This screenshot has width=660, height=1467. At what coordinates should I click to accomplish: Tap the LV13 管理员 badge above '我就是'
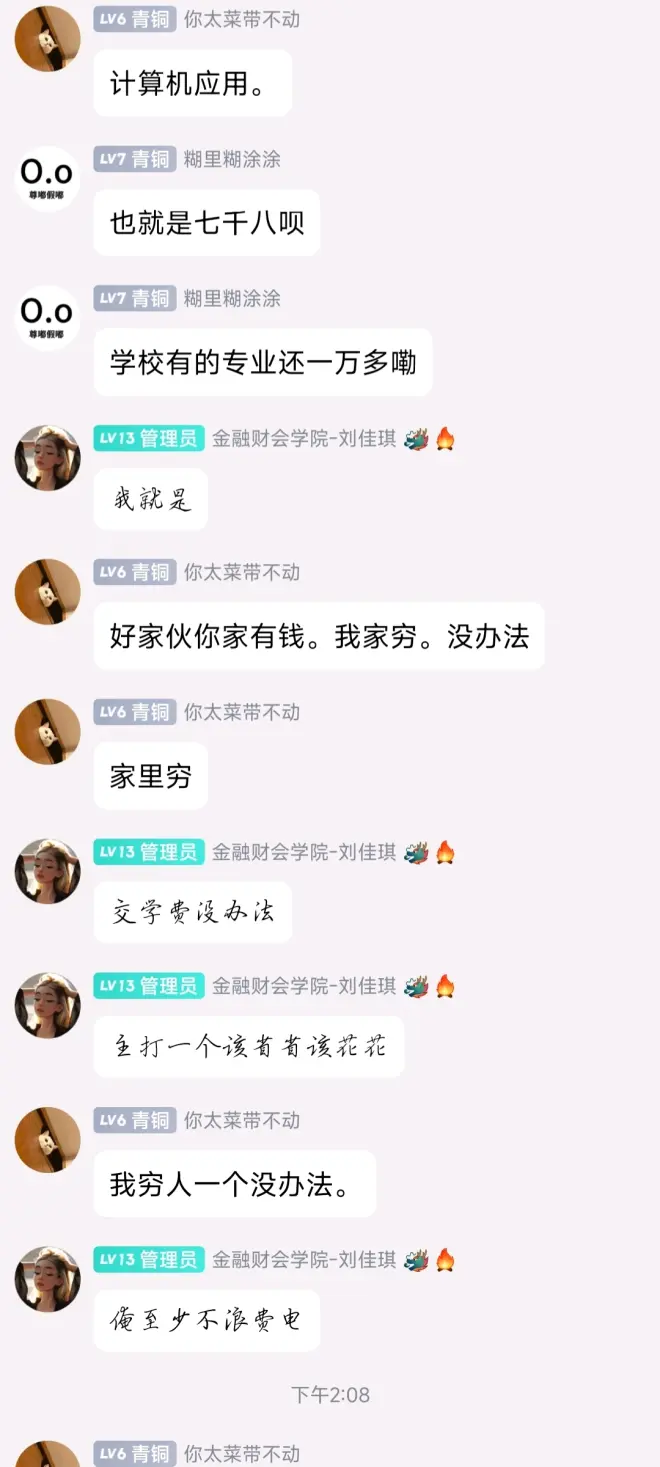tap(149, 439)
